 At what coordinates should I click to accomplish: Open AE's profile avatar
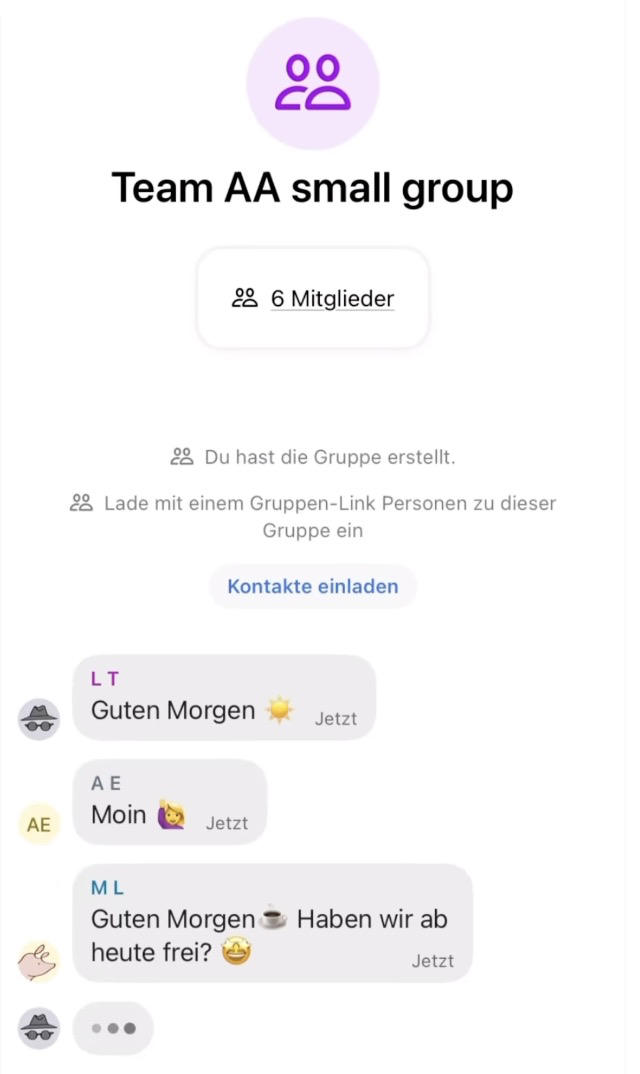click(39, 824)
